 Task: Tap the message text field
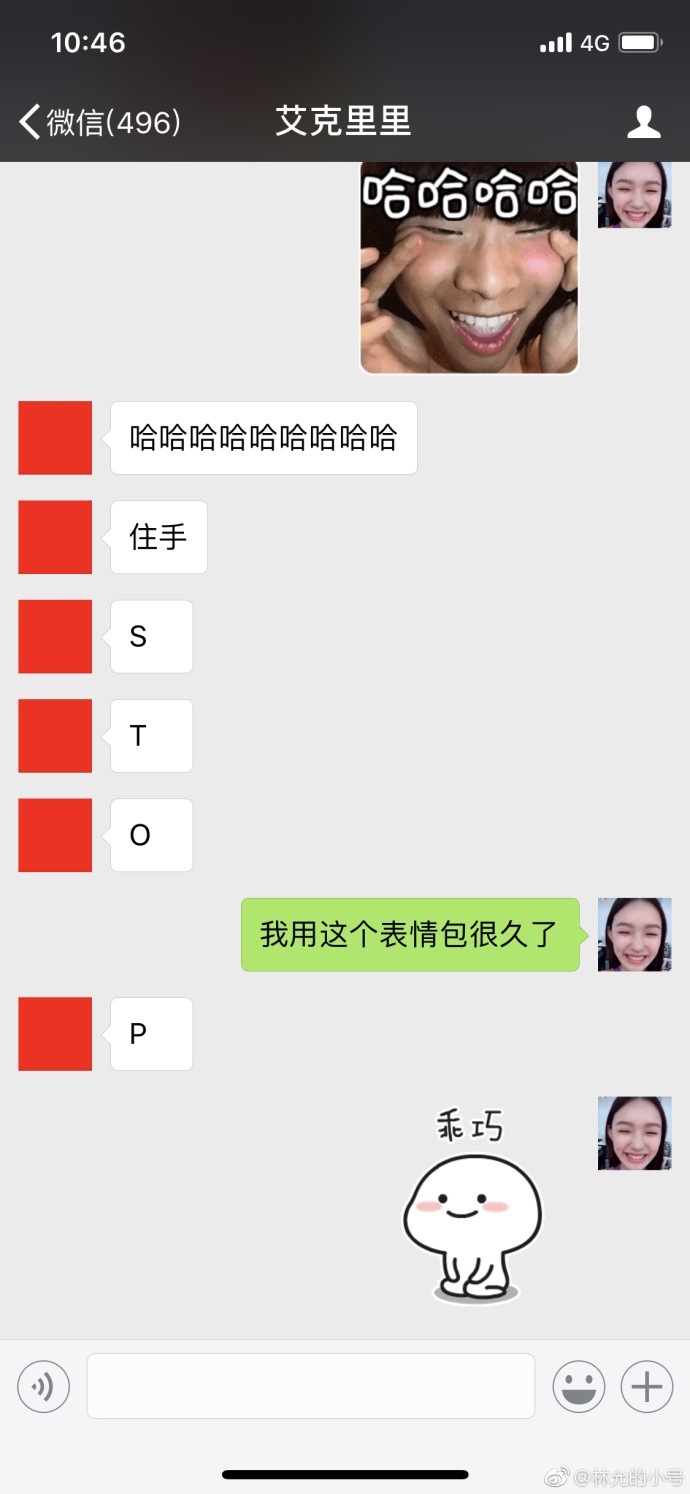pyautogui.click(x=310, y=1386)
